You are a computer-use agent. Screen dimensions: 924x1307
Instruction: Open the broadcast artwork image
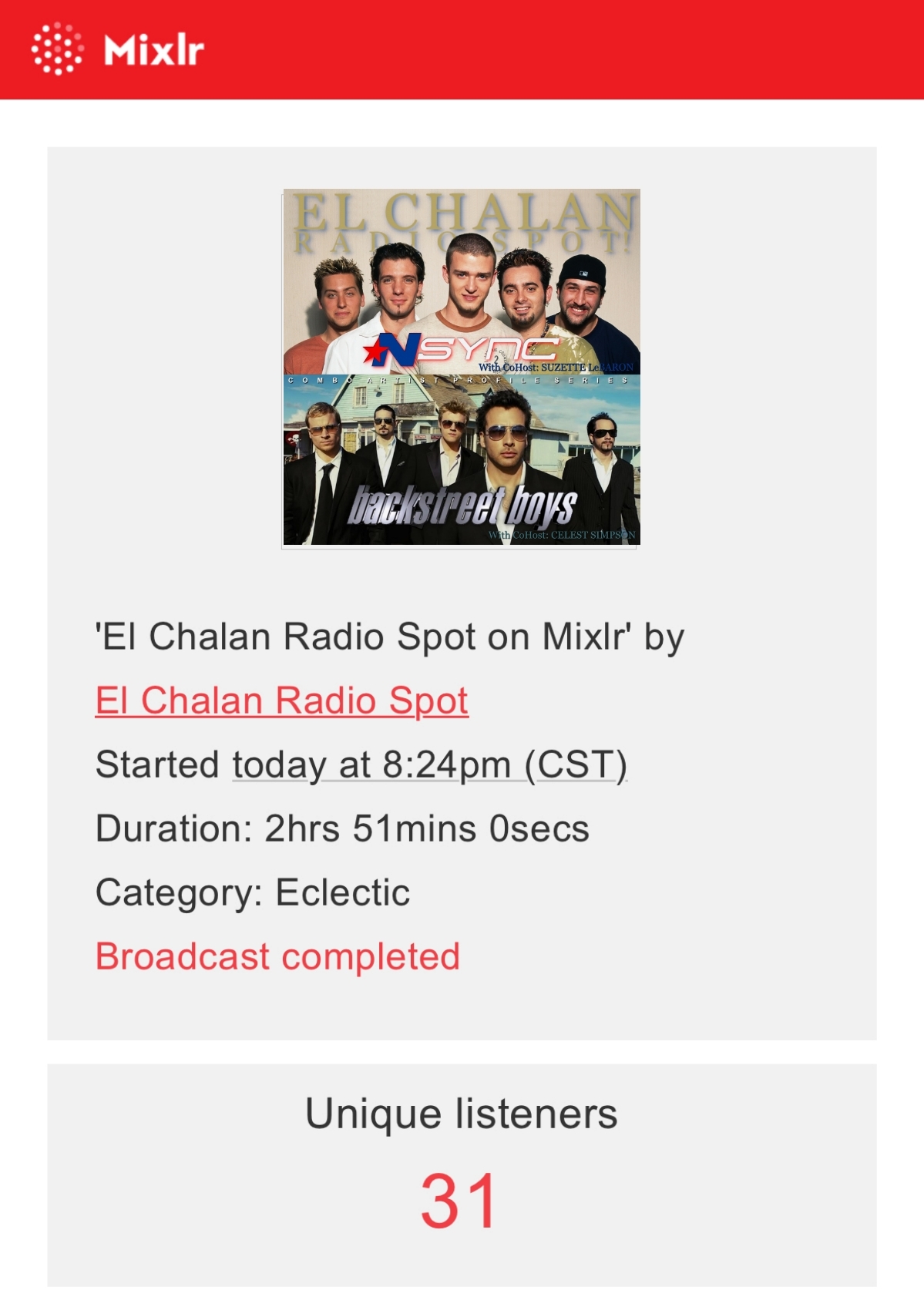tap(461, 368)
